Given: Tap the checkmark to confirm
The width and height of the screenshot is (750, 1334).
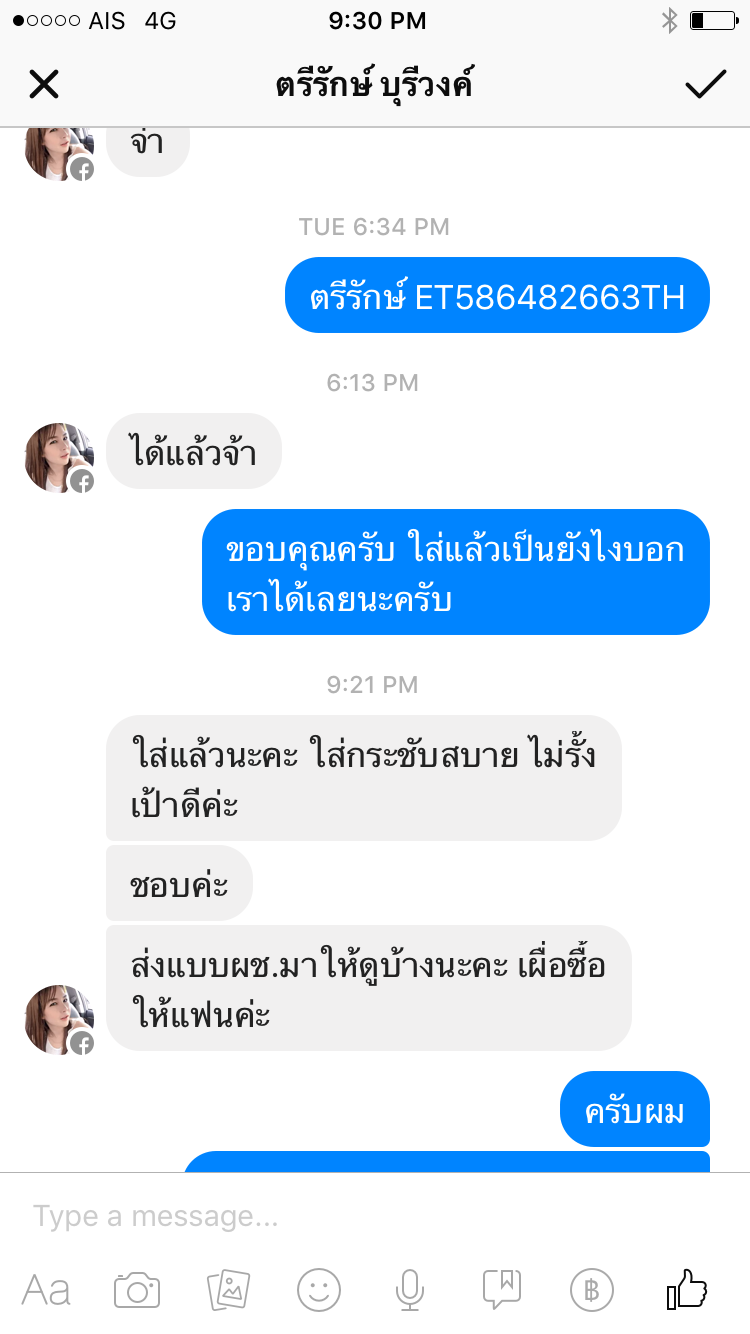Looking at the screenshot, I should pyautogui.click(x=705, y=84).
